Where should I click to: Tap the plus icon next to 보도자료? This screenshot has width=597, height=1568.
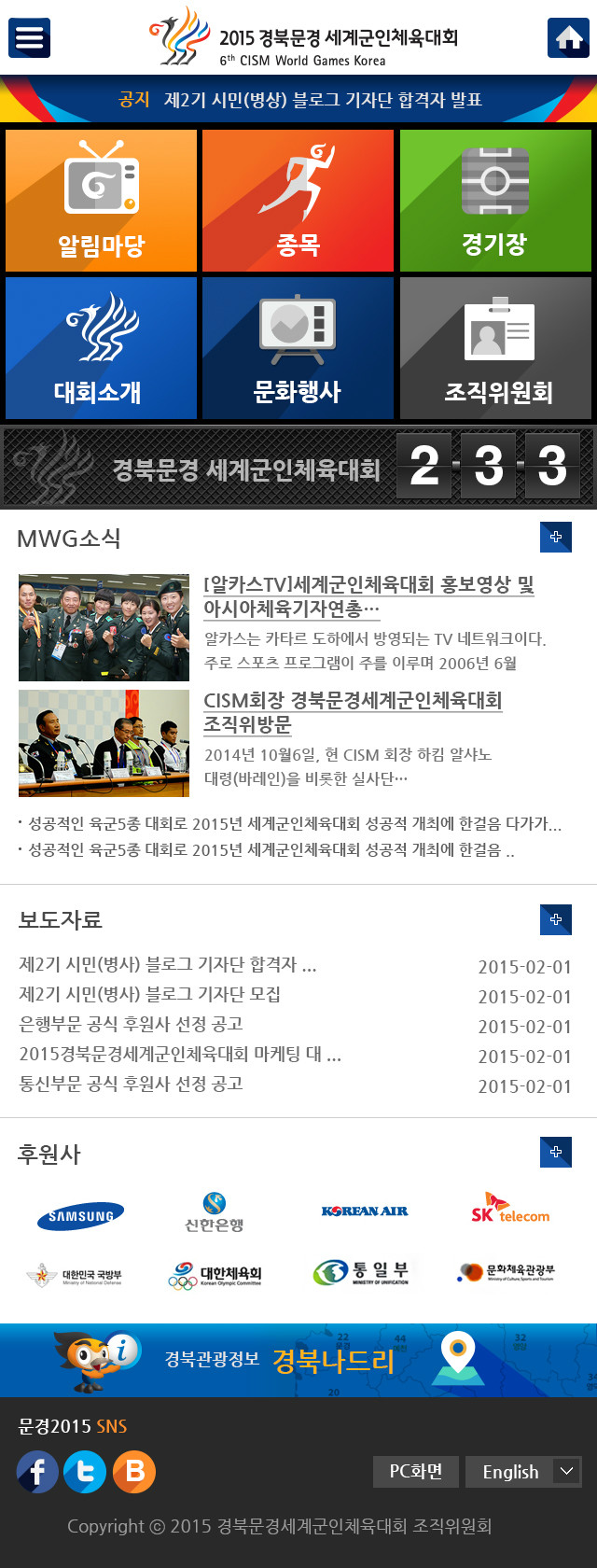click(x=556, y=919)
